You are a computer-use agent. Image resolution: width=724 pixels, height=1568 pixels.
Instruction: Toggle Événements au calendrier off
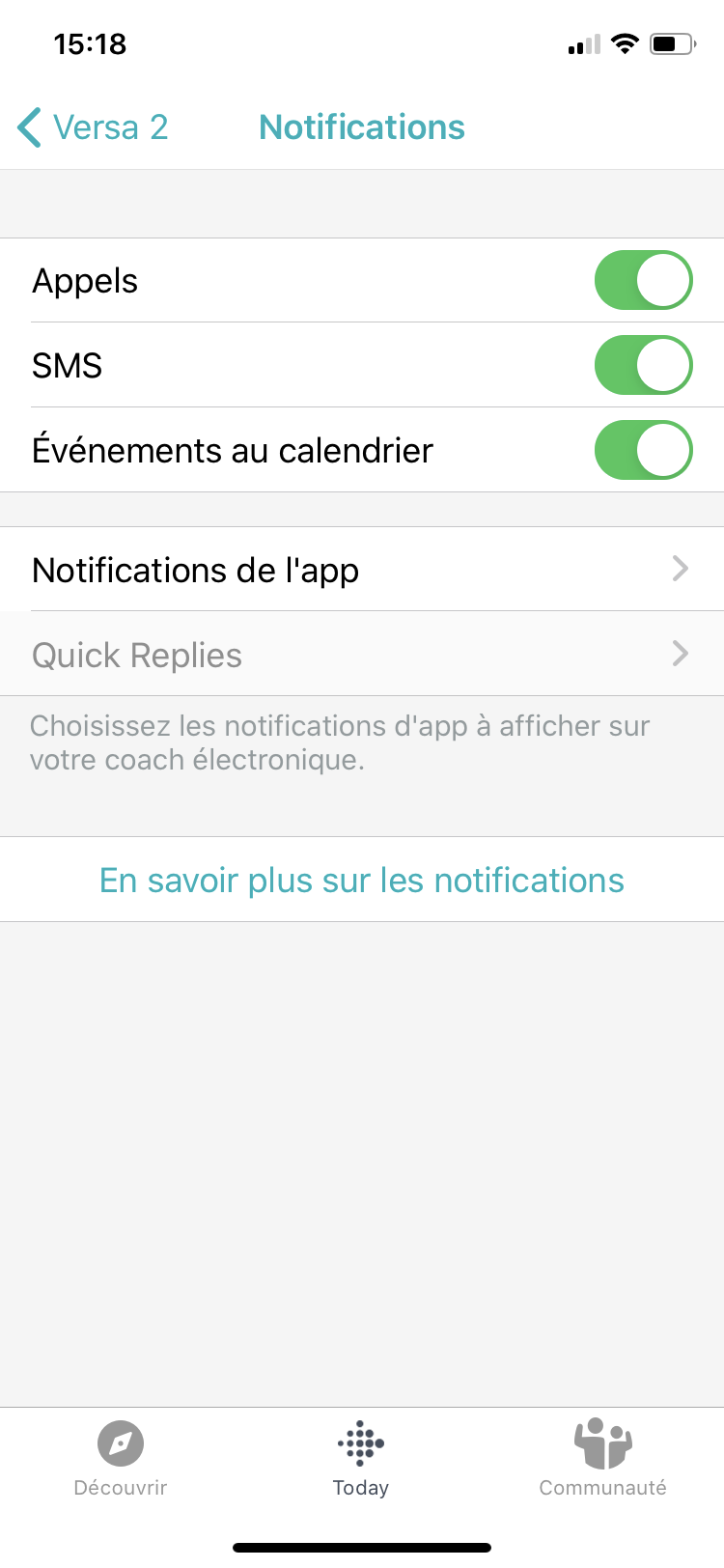point(643,451)
